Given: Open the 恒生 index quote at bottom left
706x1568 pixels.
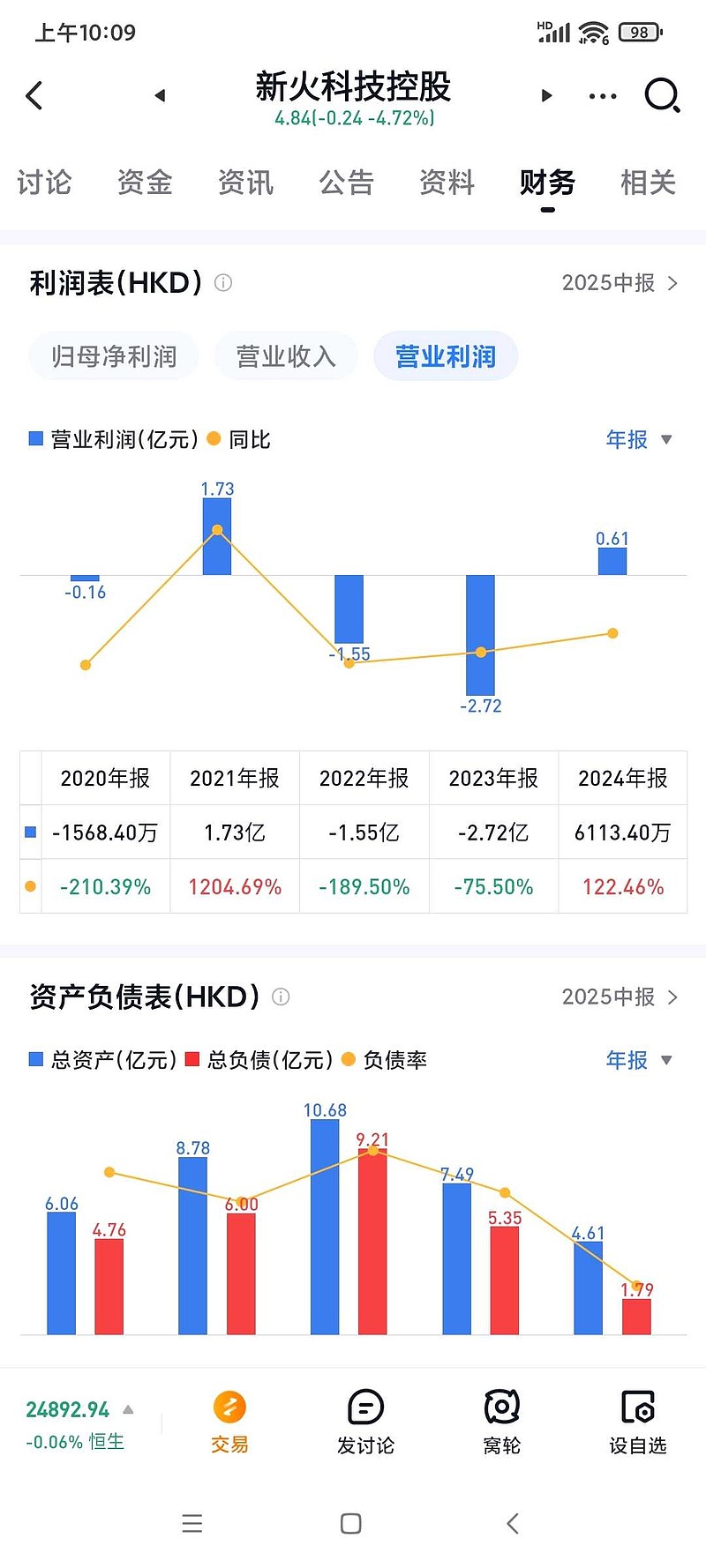Looking at the screenshot, I should pyautogui.click(x=75, y=1424).
